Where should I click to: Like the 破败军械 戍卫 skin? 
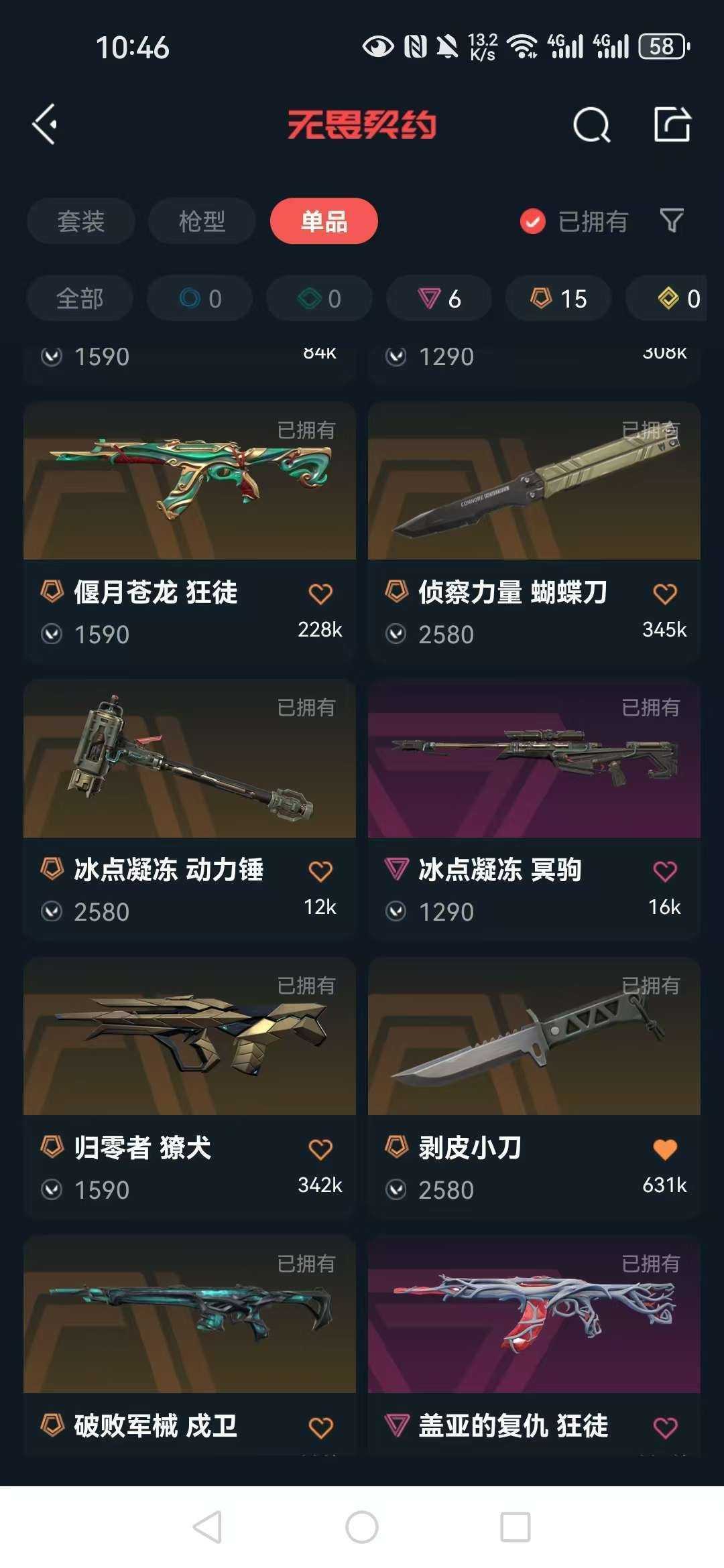320,1427
